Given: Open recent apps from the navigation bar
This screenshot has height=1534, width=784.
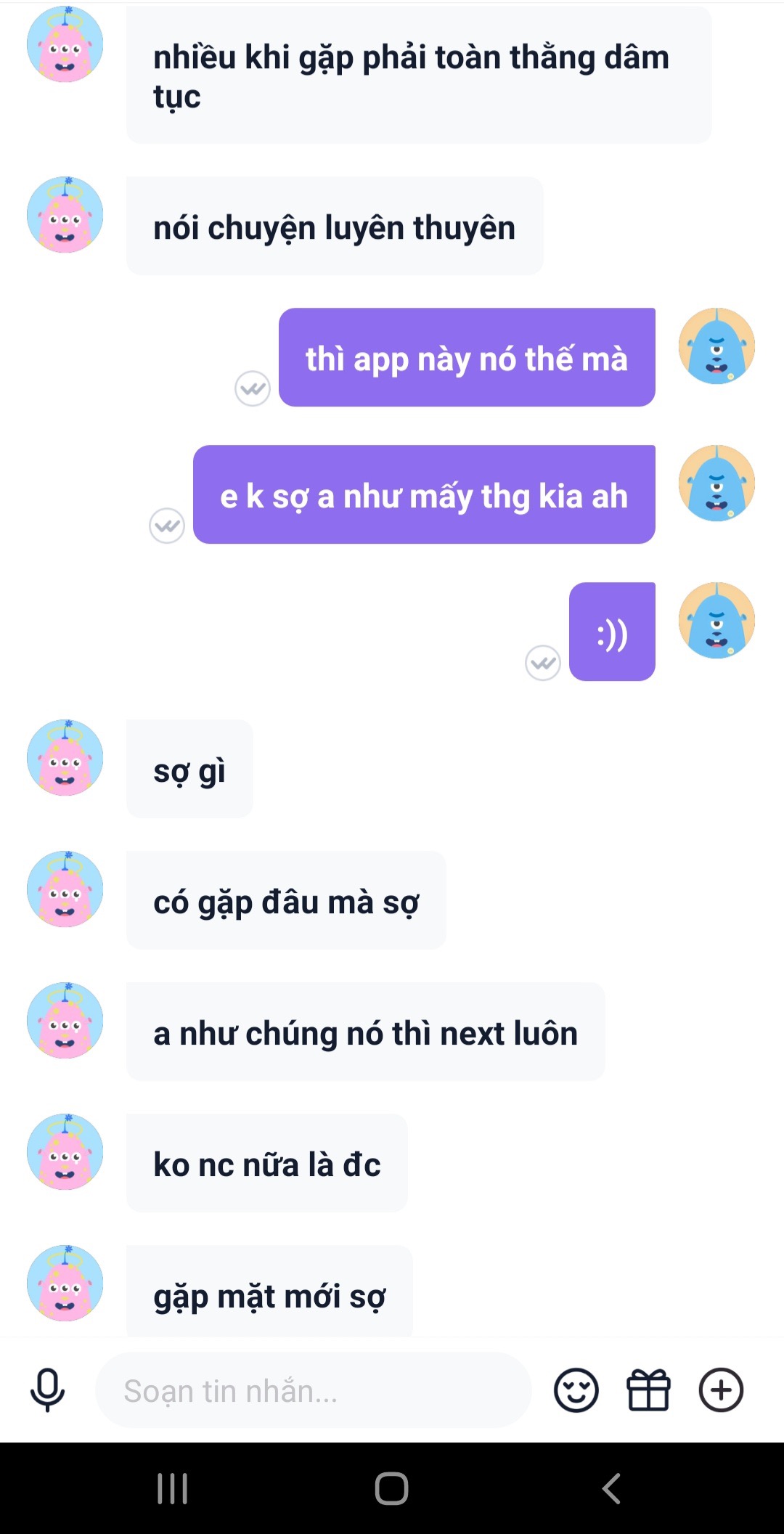Looking at the screenshot, I should click(173, 1489).
